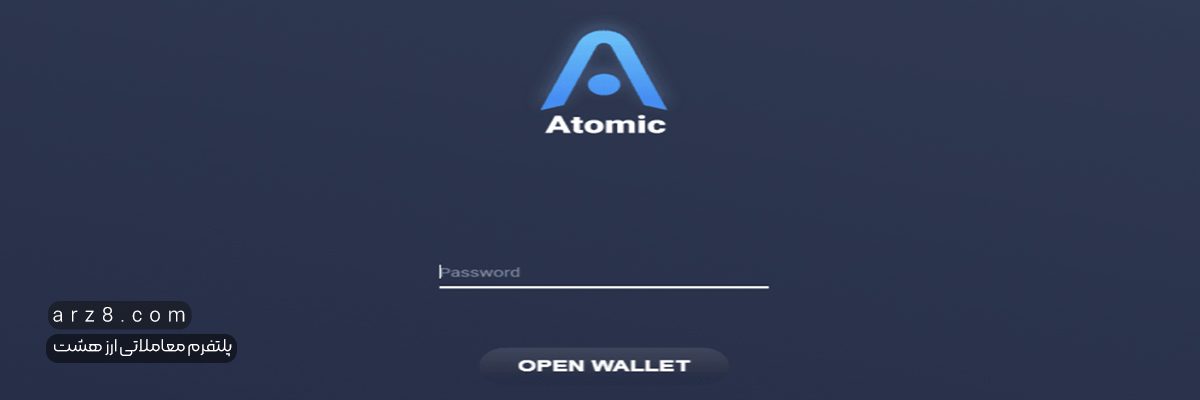
Task: Tap the Open Wallet button
Action: pos(603,365)
